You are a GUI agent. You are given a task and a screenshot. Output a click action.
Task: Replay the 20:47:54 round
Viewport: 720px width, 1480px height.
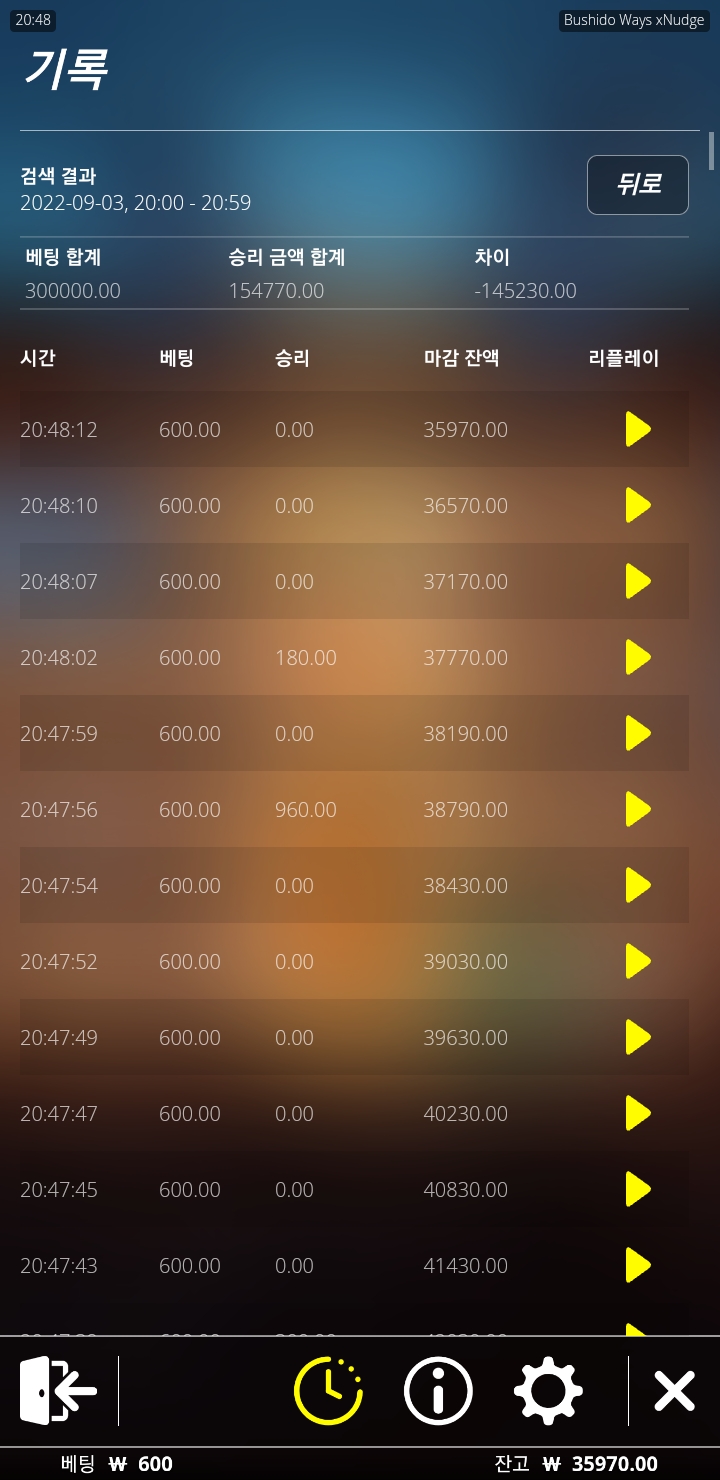coord(638,885)
